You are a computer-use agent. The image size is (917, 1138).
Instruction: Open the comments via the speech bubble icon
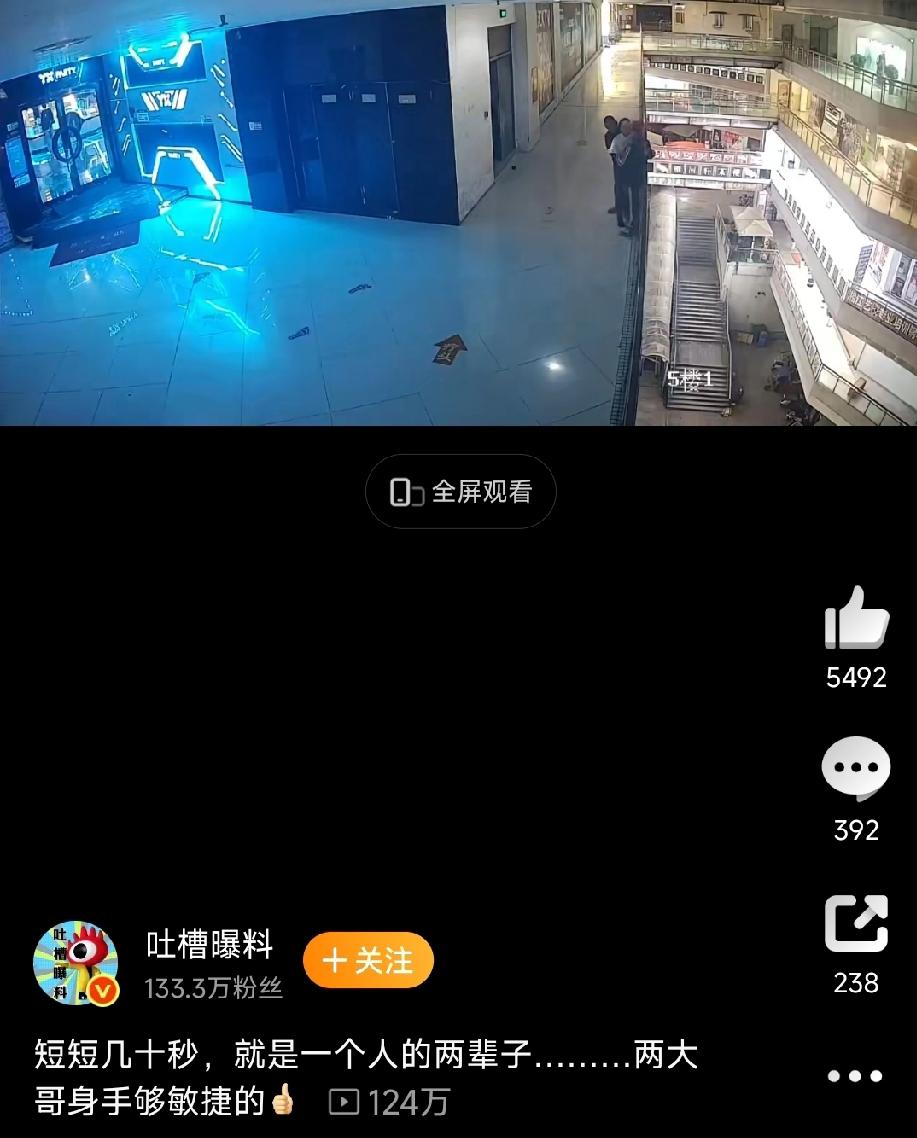(855, 768)
